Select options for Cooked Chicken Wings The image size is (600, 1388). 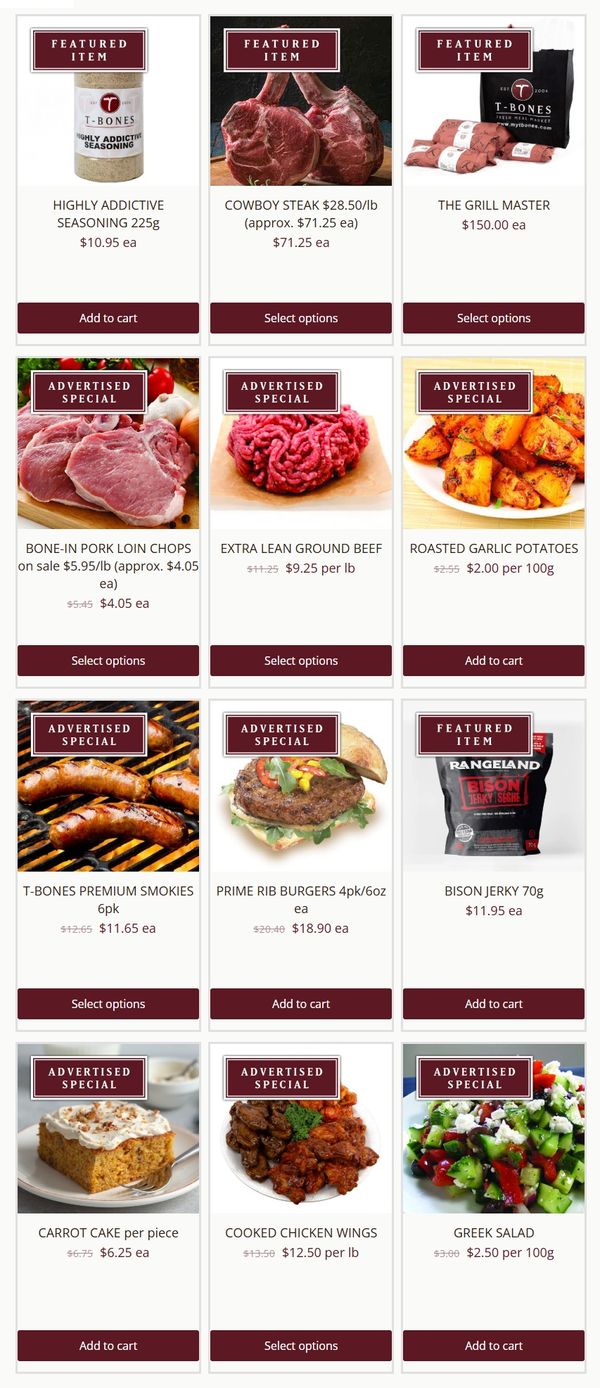(301, 1346)
